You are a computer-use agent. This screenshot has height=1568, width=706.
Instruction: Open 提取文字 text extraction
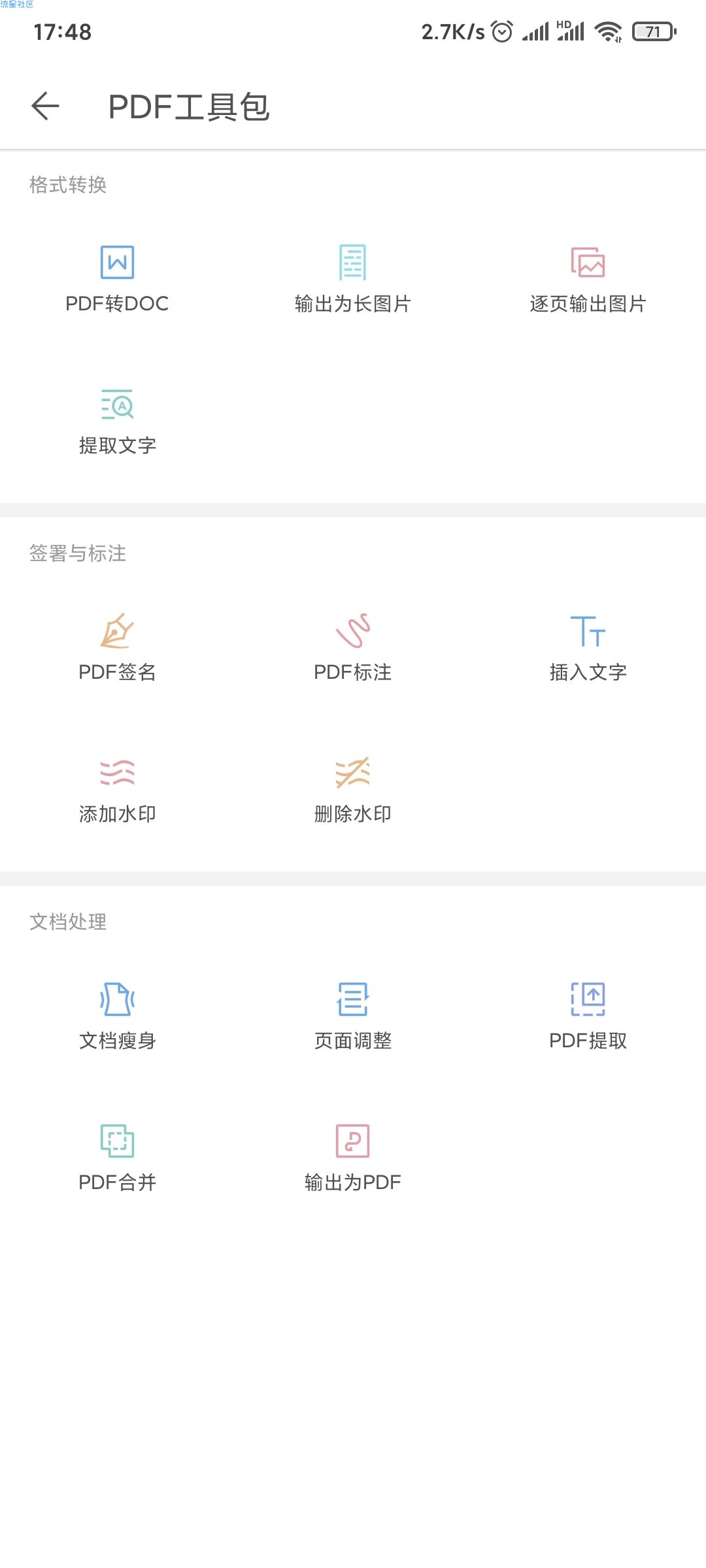point(117,421)
